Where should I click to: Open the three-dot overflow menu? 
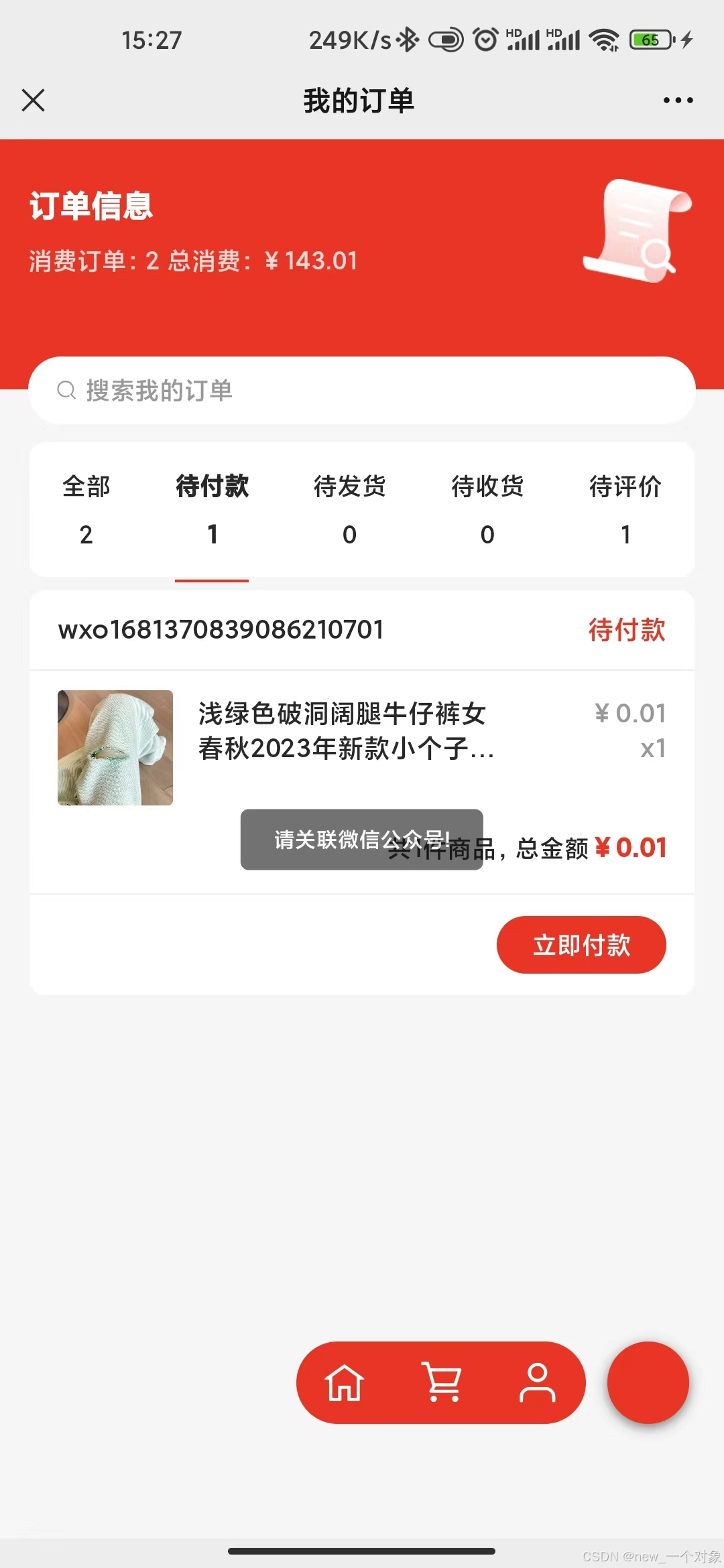tap(678, 101)
